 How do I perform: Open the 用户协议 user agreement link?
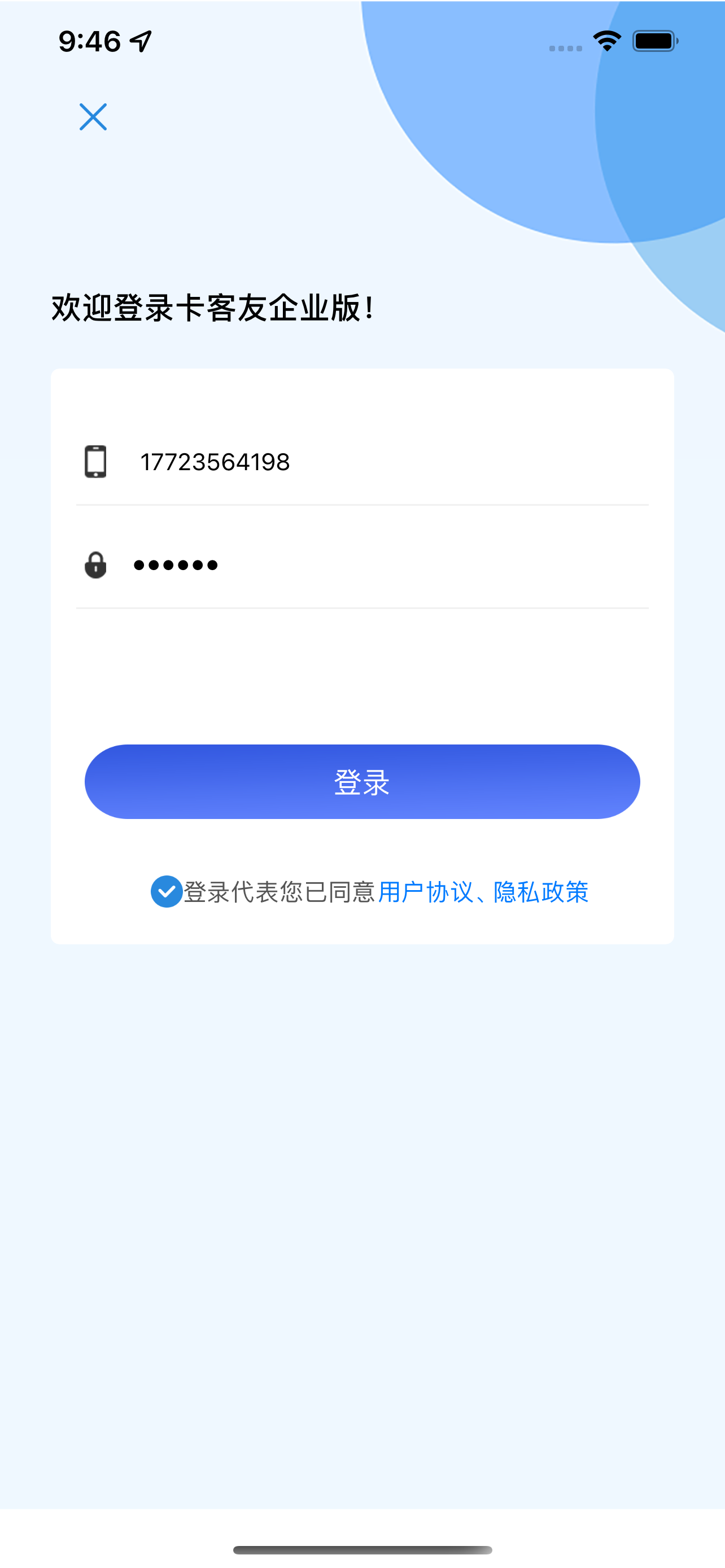click(x=425, y=892)
